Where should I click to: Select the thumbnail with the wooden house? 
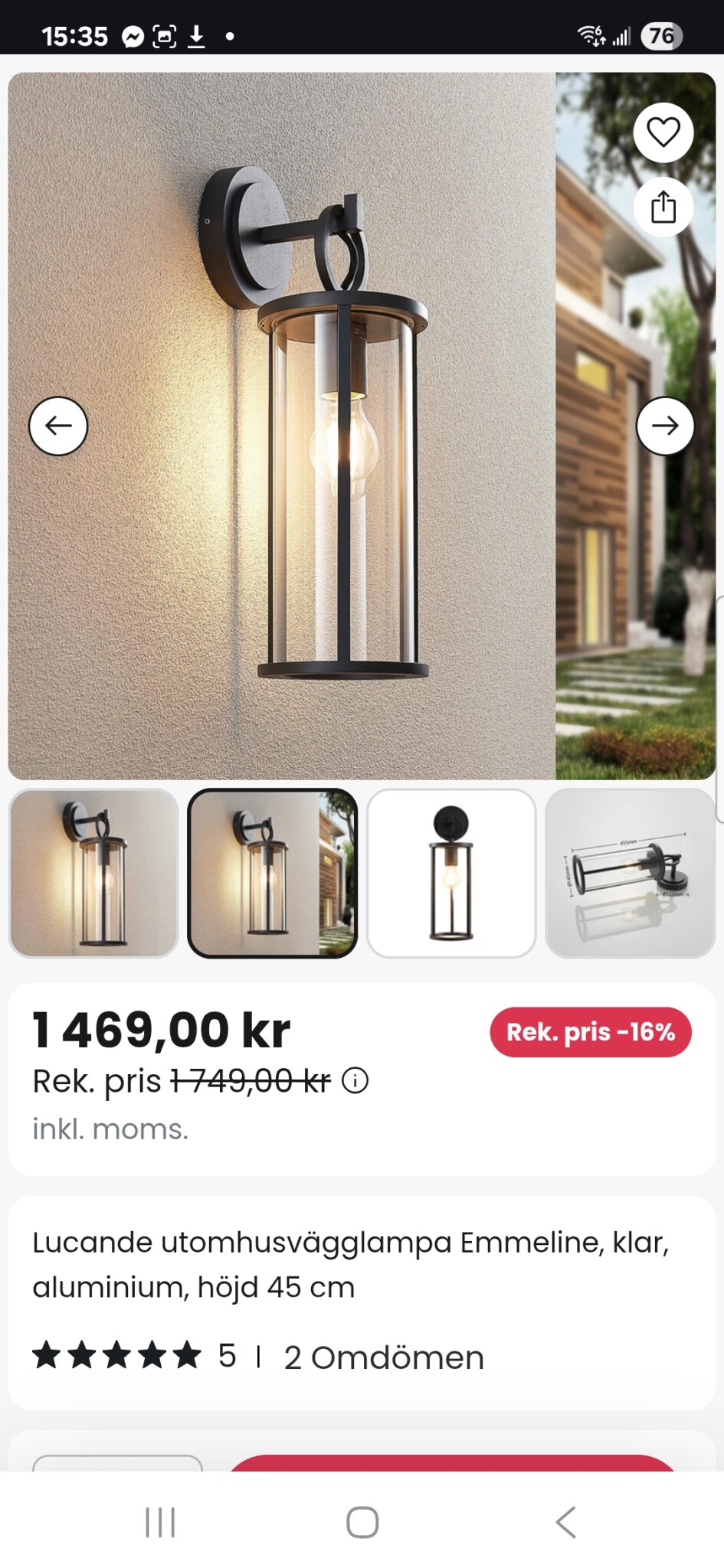click(273, 873)
